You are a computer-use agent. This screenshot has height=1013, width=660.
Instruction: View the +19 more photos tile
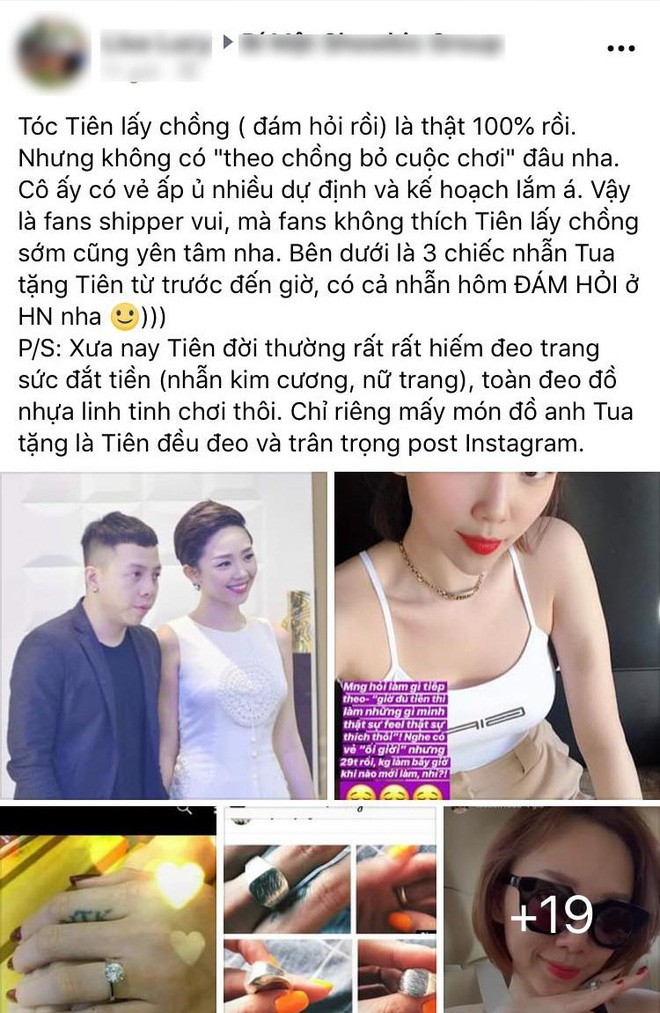[x=551, y=912]
